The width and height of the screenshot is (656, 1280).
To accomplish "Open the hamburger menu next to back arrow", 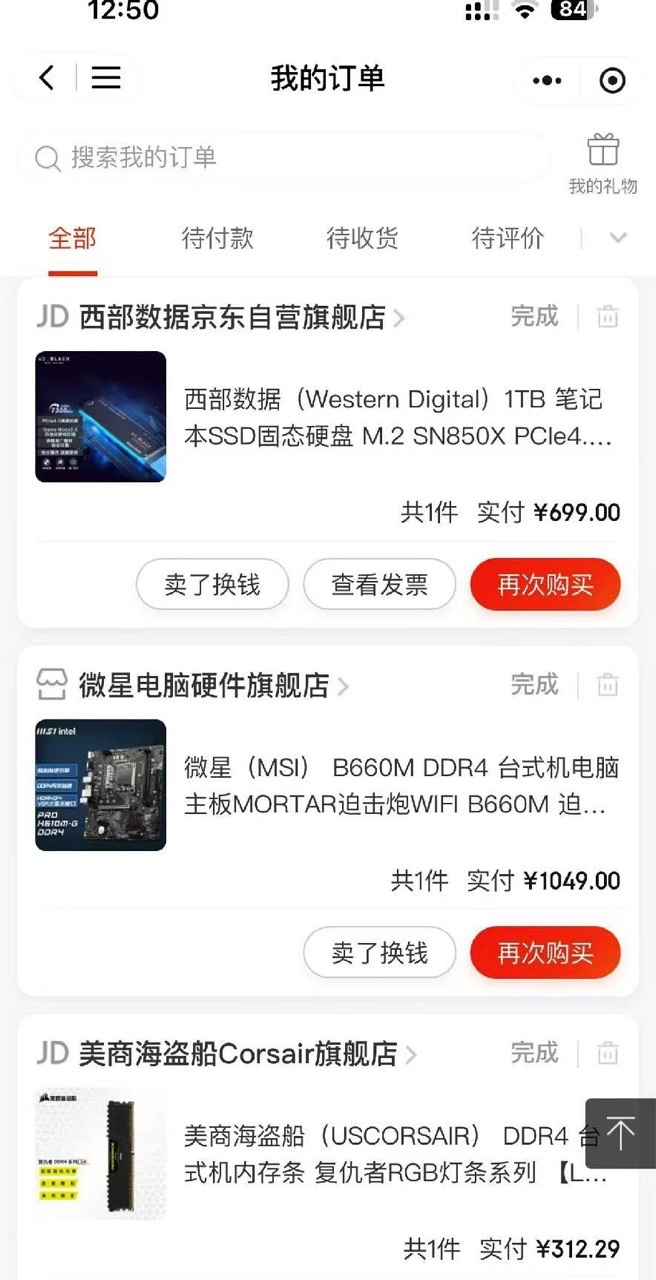I will coord(106,78).
